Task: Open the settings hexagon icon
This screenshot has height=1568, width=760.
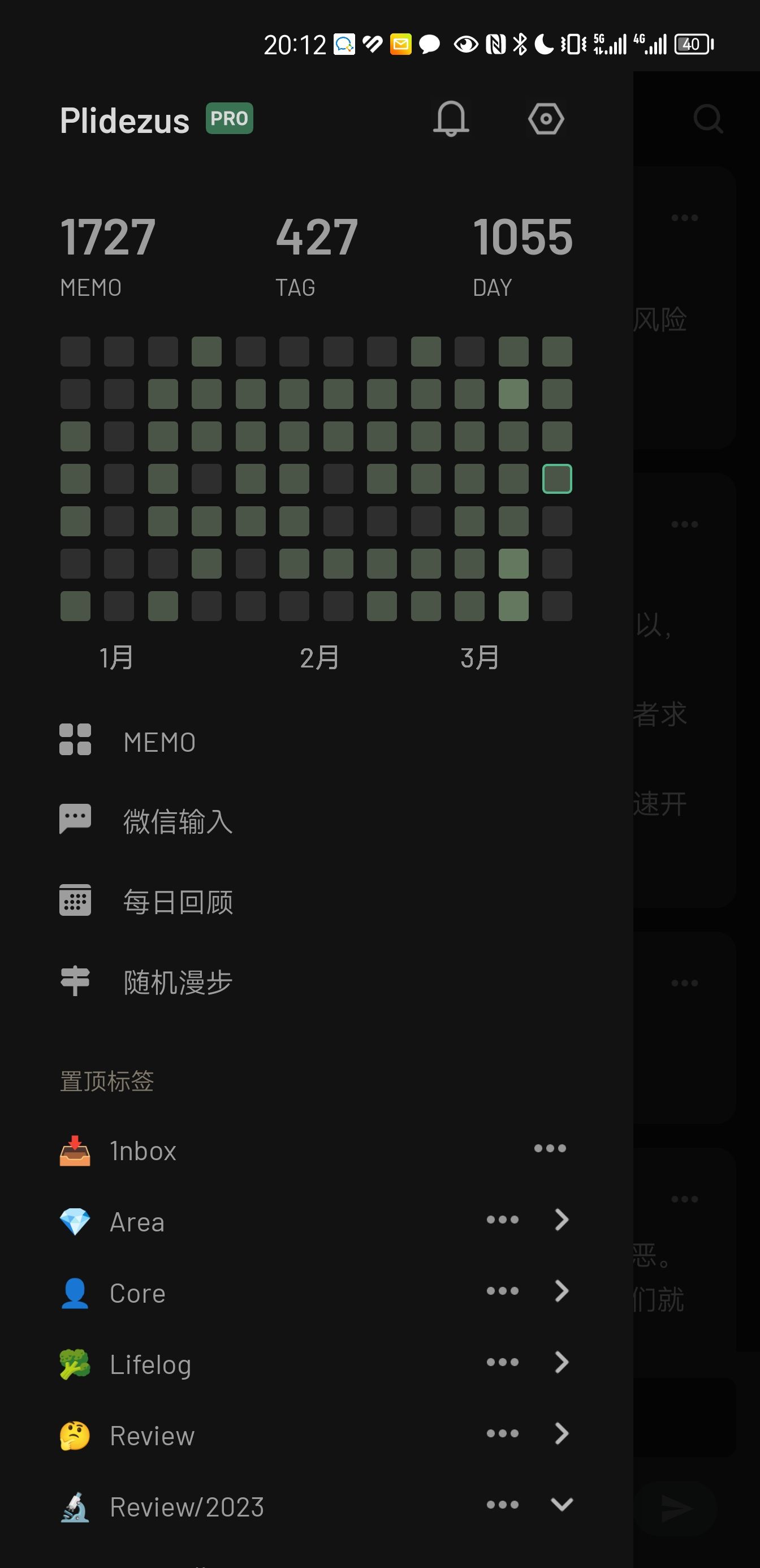Action: click(x=546, y=119)
